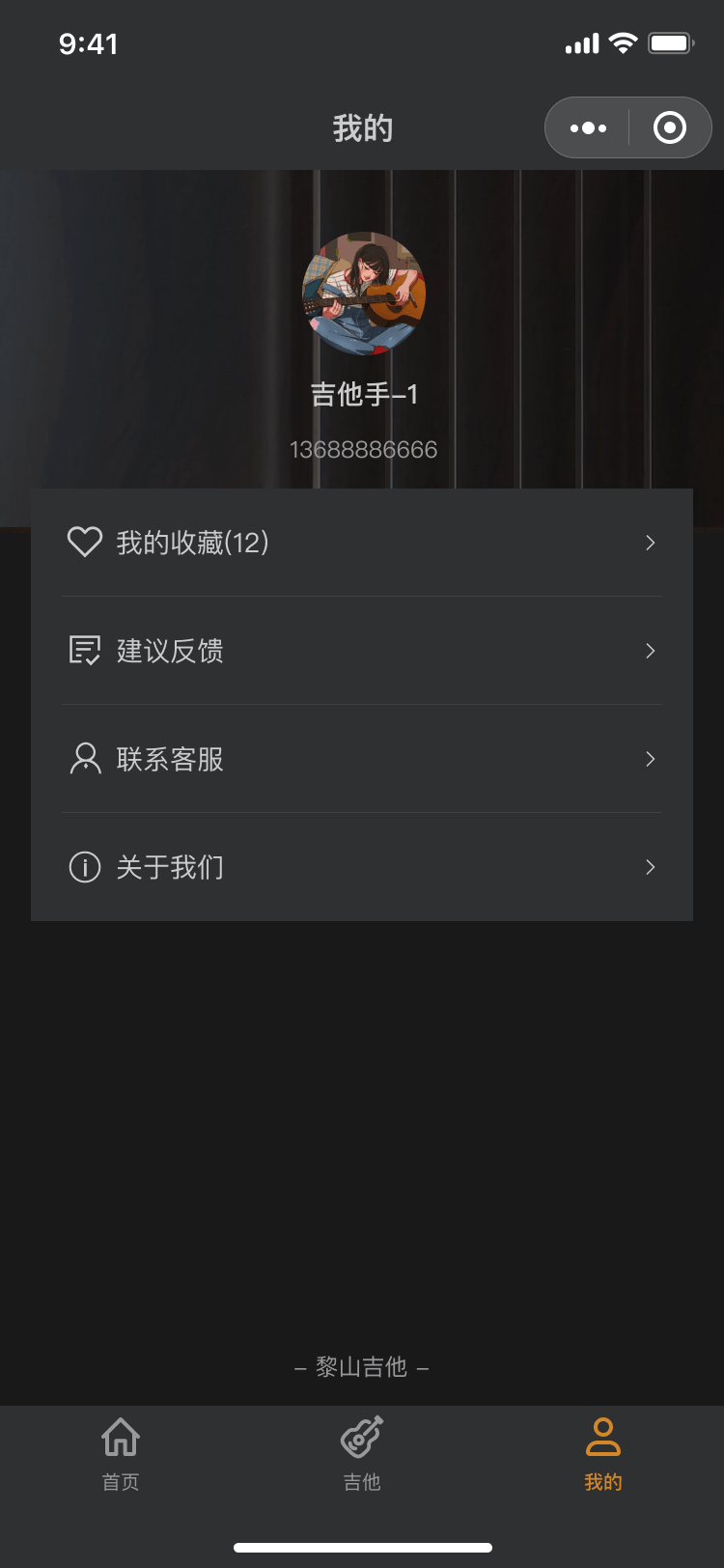Open 联系客服 customer service
724x1568 pixels.
362,759
